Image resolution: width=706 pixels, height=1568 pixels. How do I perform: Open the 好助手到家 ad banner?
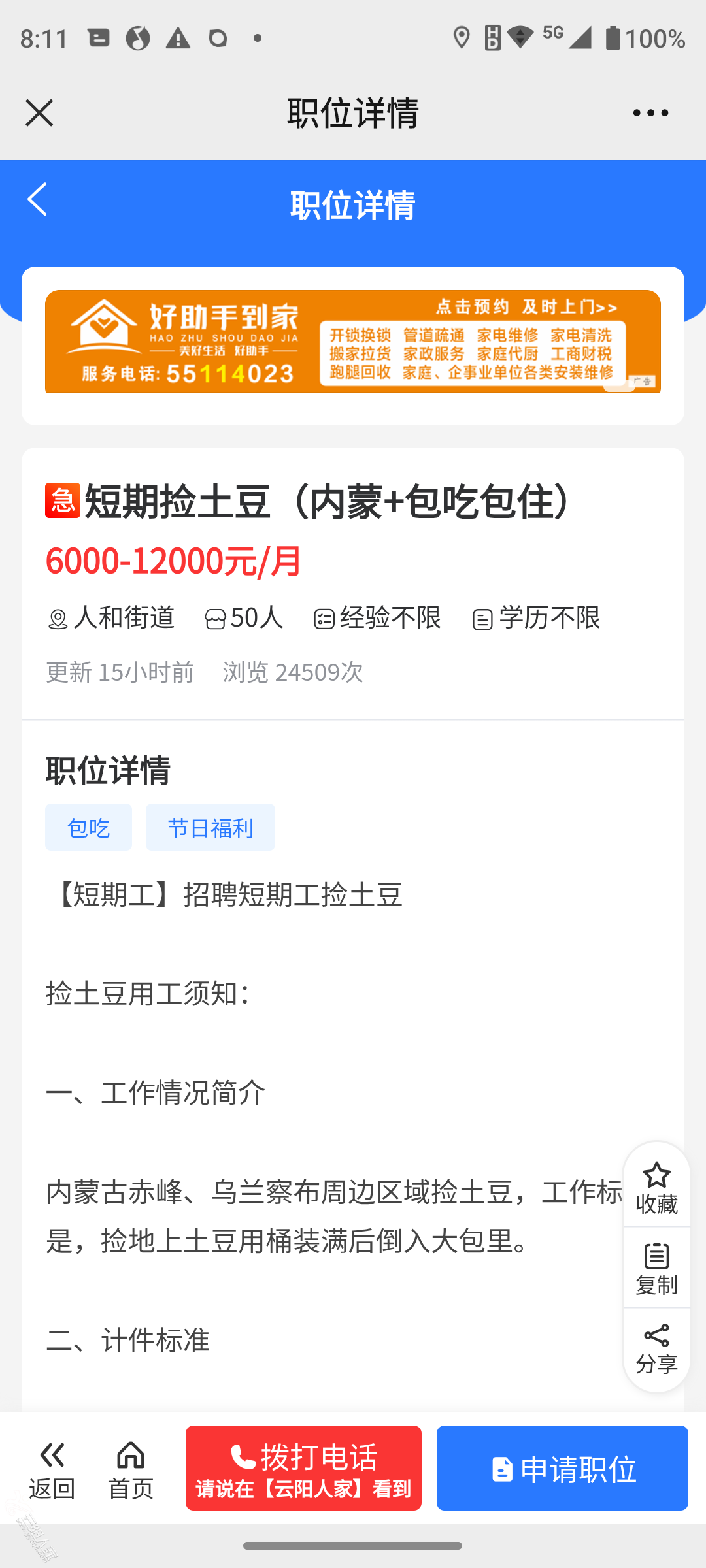click(353, 341)
